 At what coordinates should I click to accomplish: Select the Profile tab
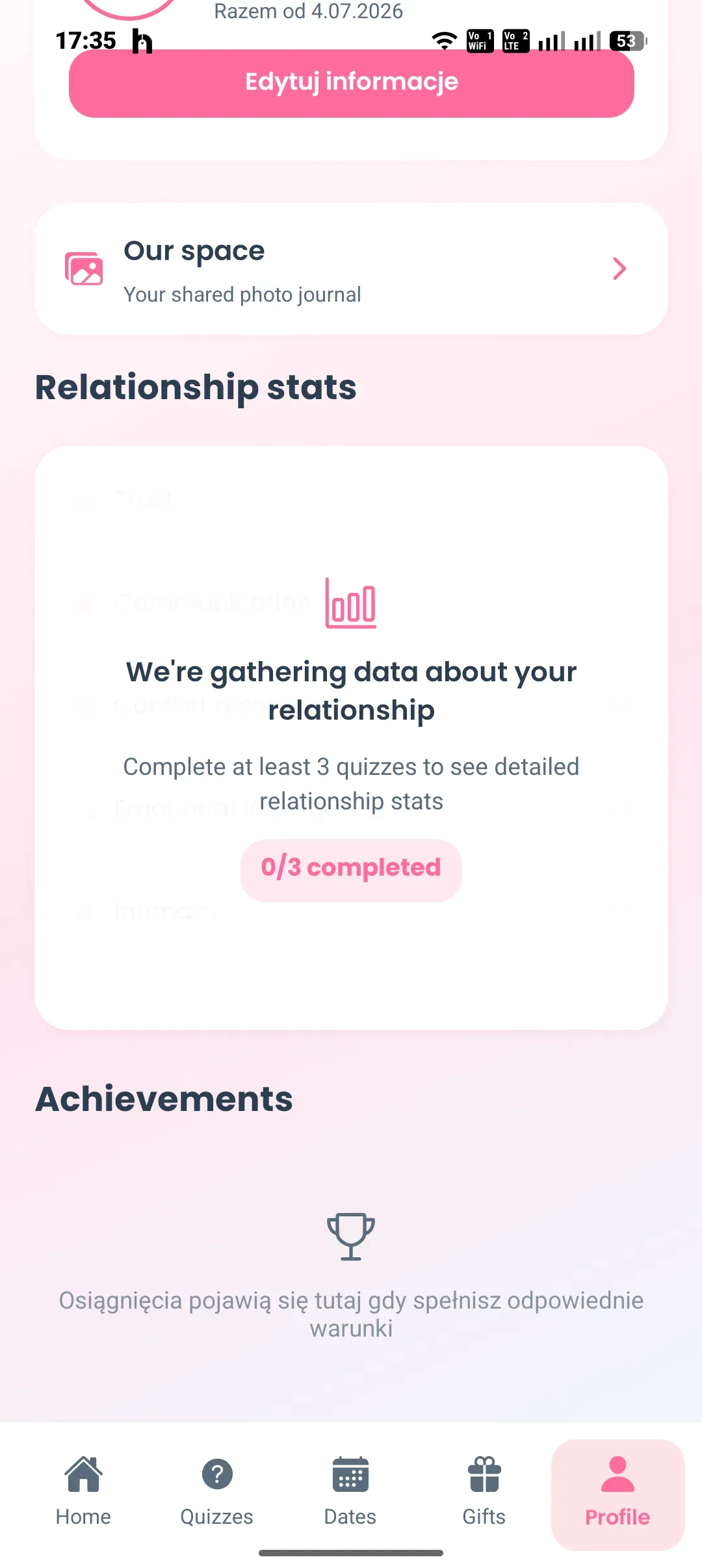tap(617, 1494)
